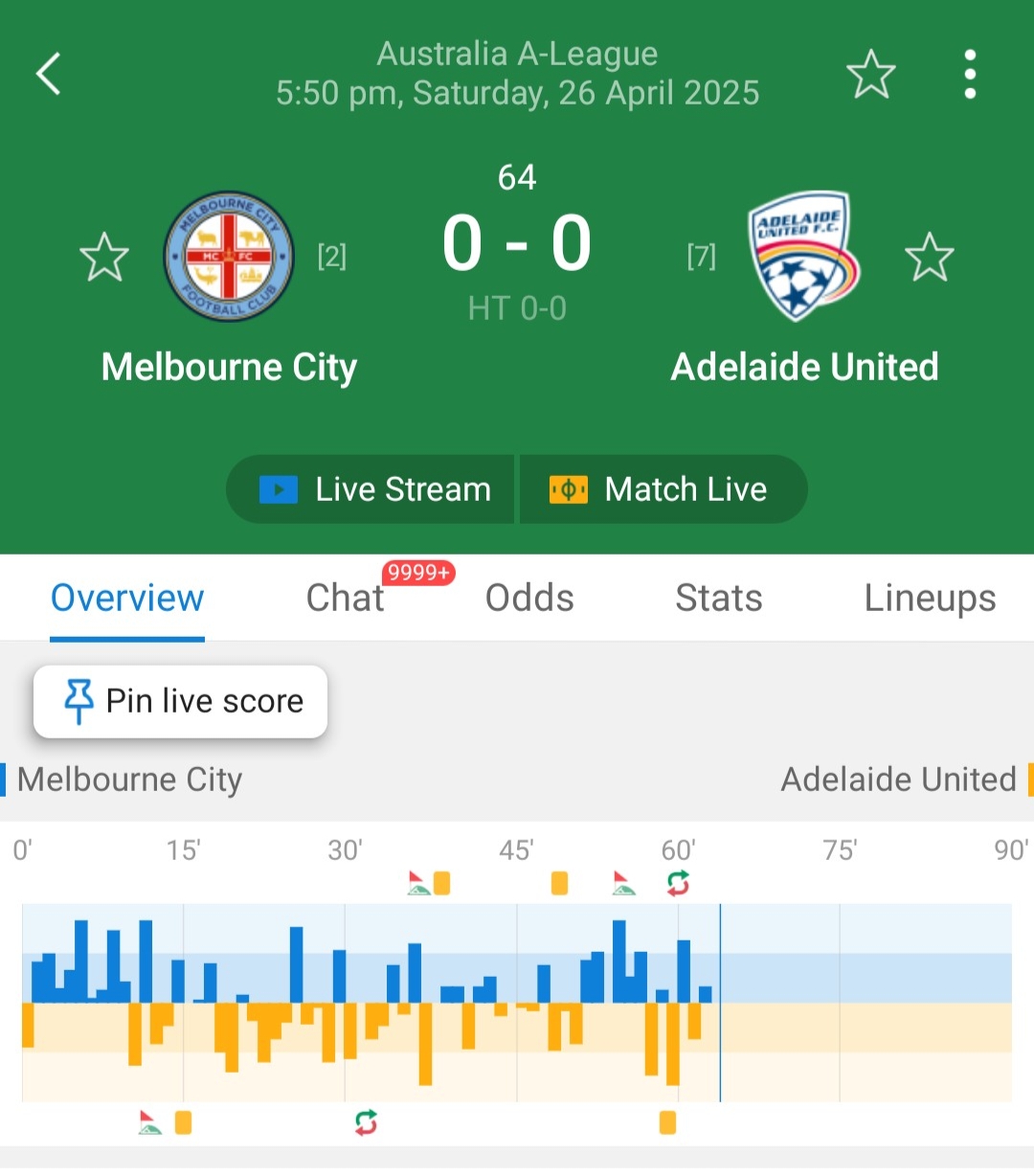Favorite Melbourne City with its star
The width and height of the screenshot is (1034, 1176).
tap(103, 257)
